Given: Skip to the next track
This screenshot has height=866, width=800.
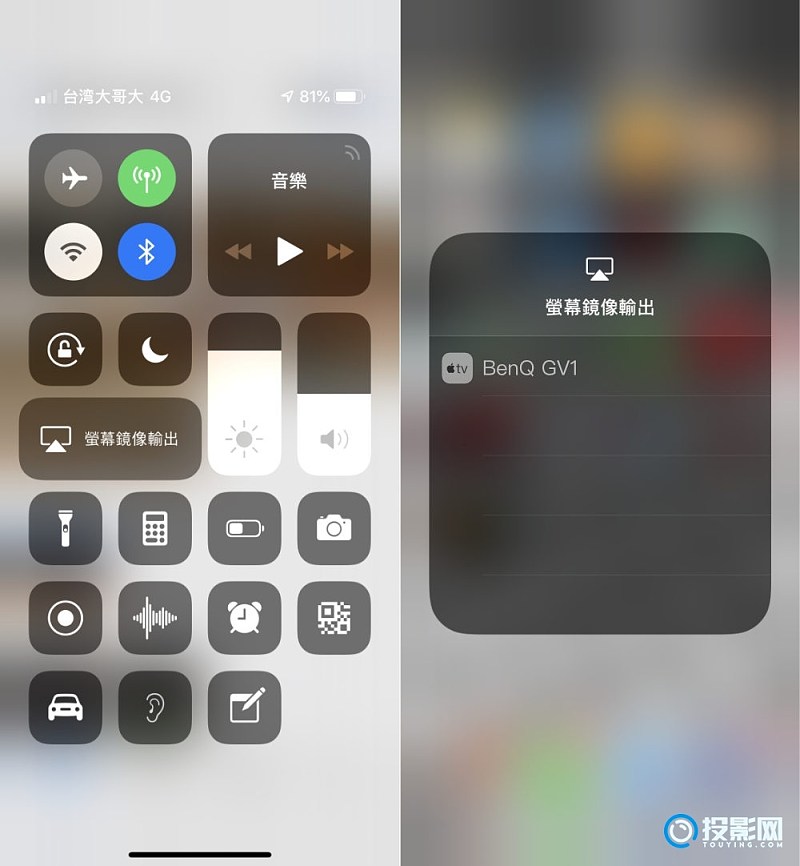Looking at the screenshot, I should [340, 251].
